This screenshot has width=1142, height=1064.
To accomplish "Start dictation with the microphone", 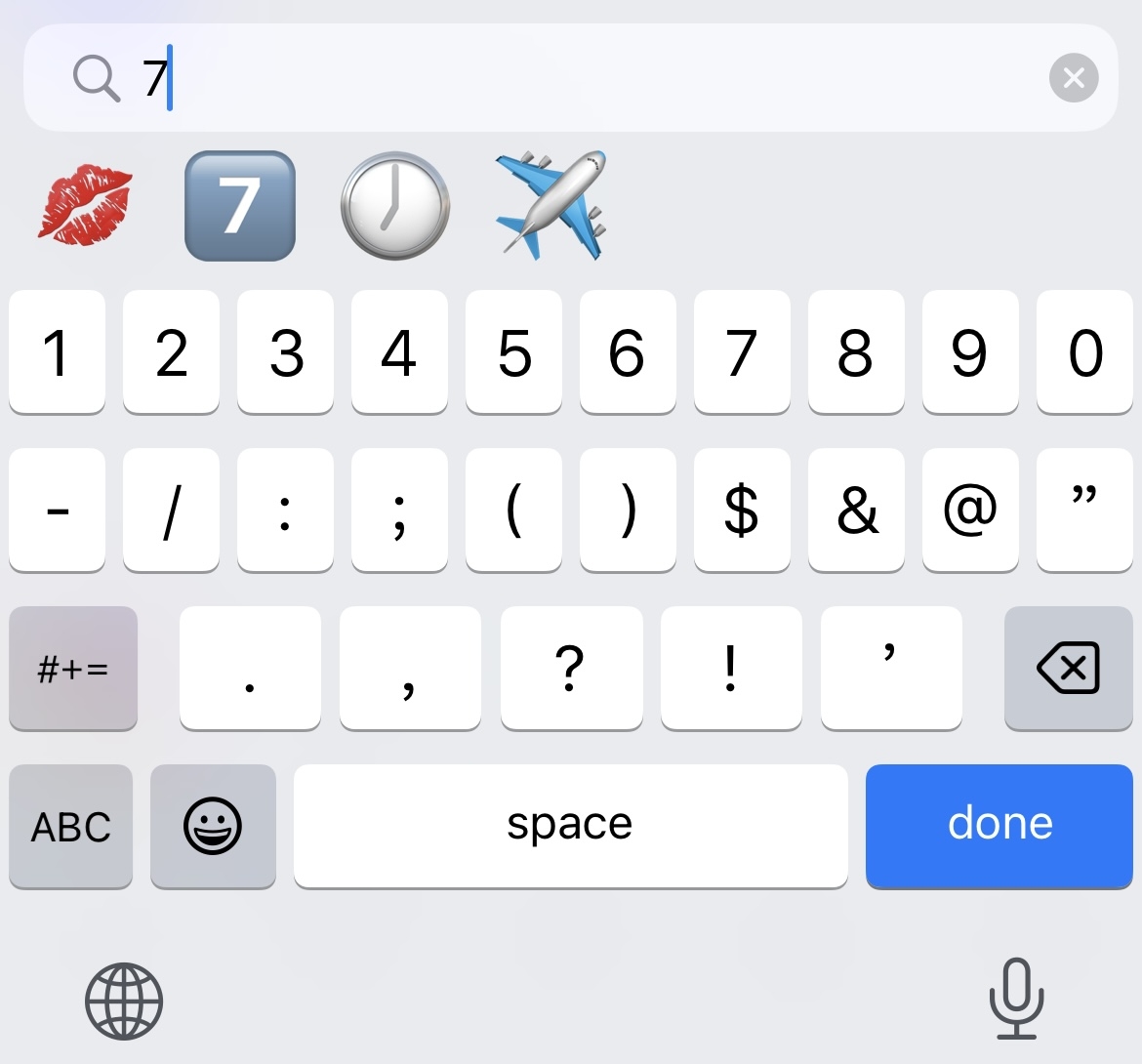I will click(x=1016, y=998).
